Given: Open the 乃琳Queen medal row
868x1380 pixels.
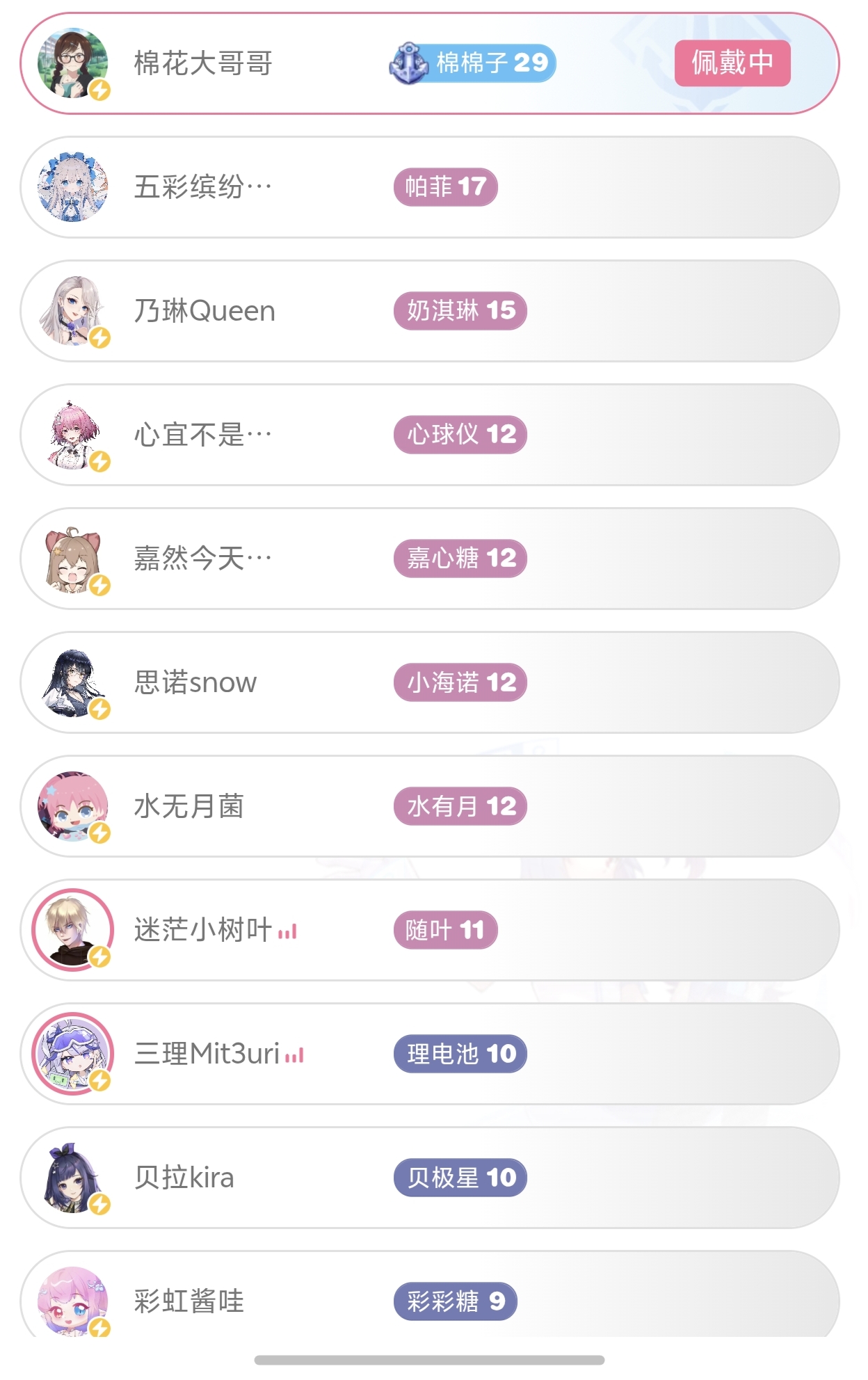Looking at the screenshot, I should click(x=429, y=311).
